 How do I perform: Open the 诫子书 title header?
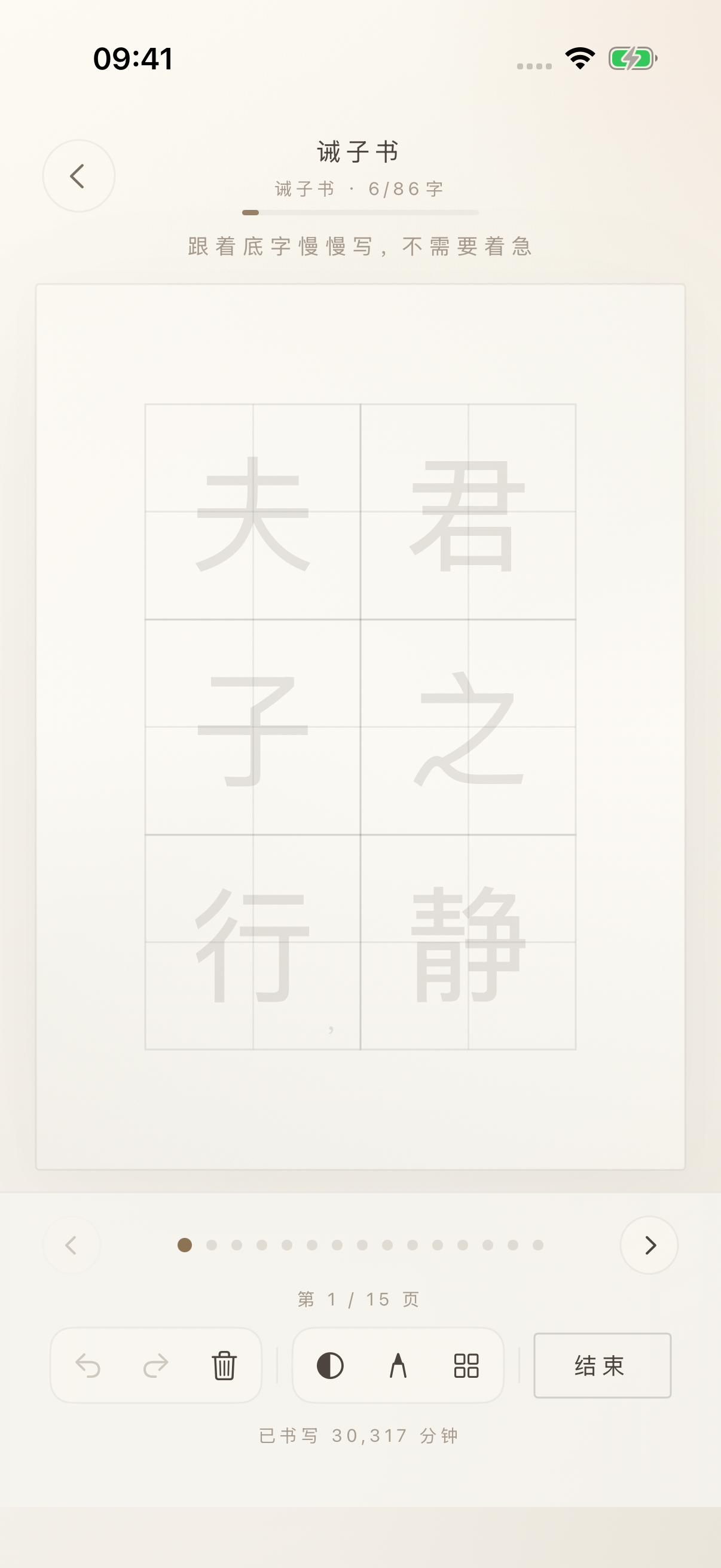tap(360, 150)
